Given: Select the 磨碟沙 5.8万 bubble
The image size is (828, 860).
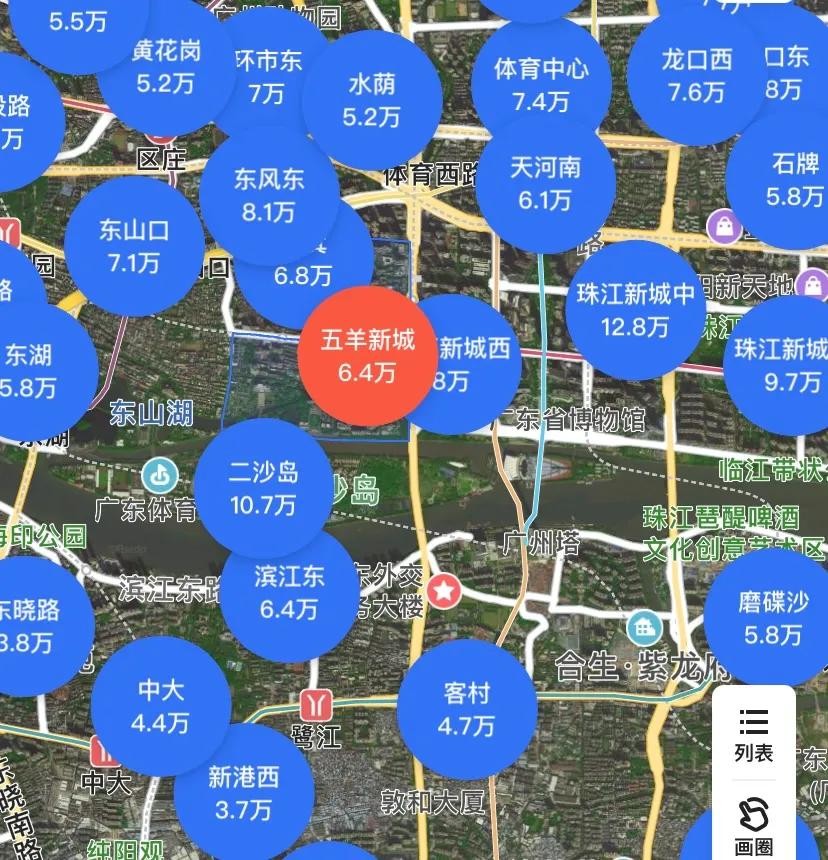Looking at the screenshot, I should click(x=773, y=617).
